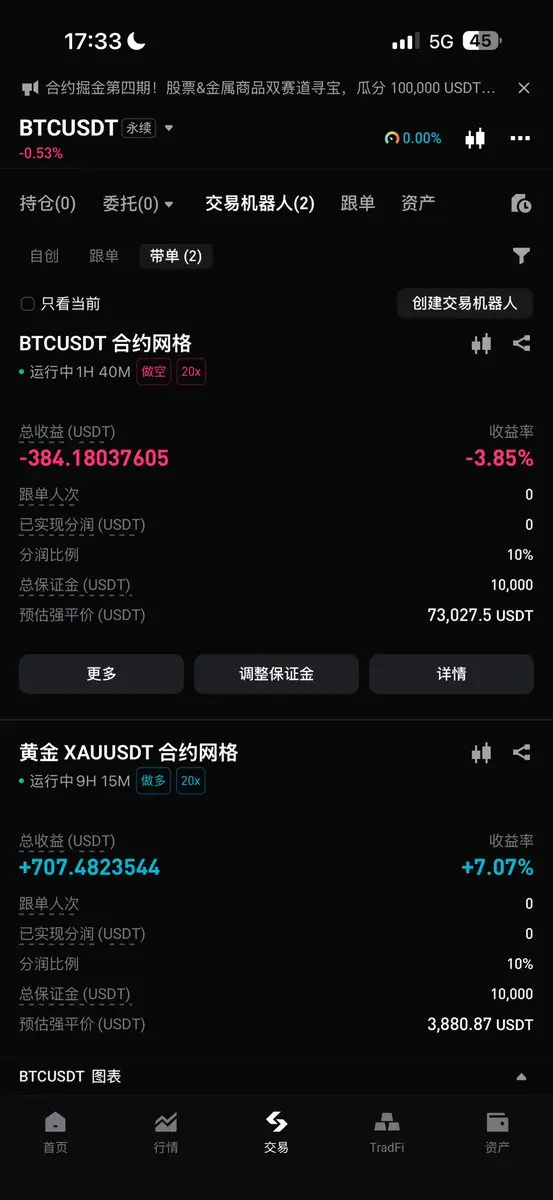Open the three-dot overflow menu
The image size is (553, 1200).
tap(520, 138)
